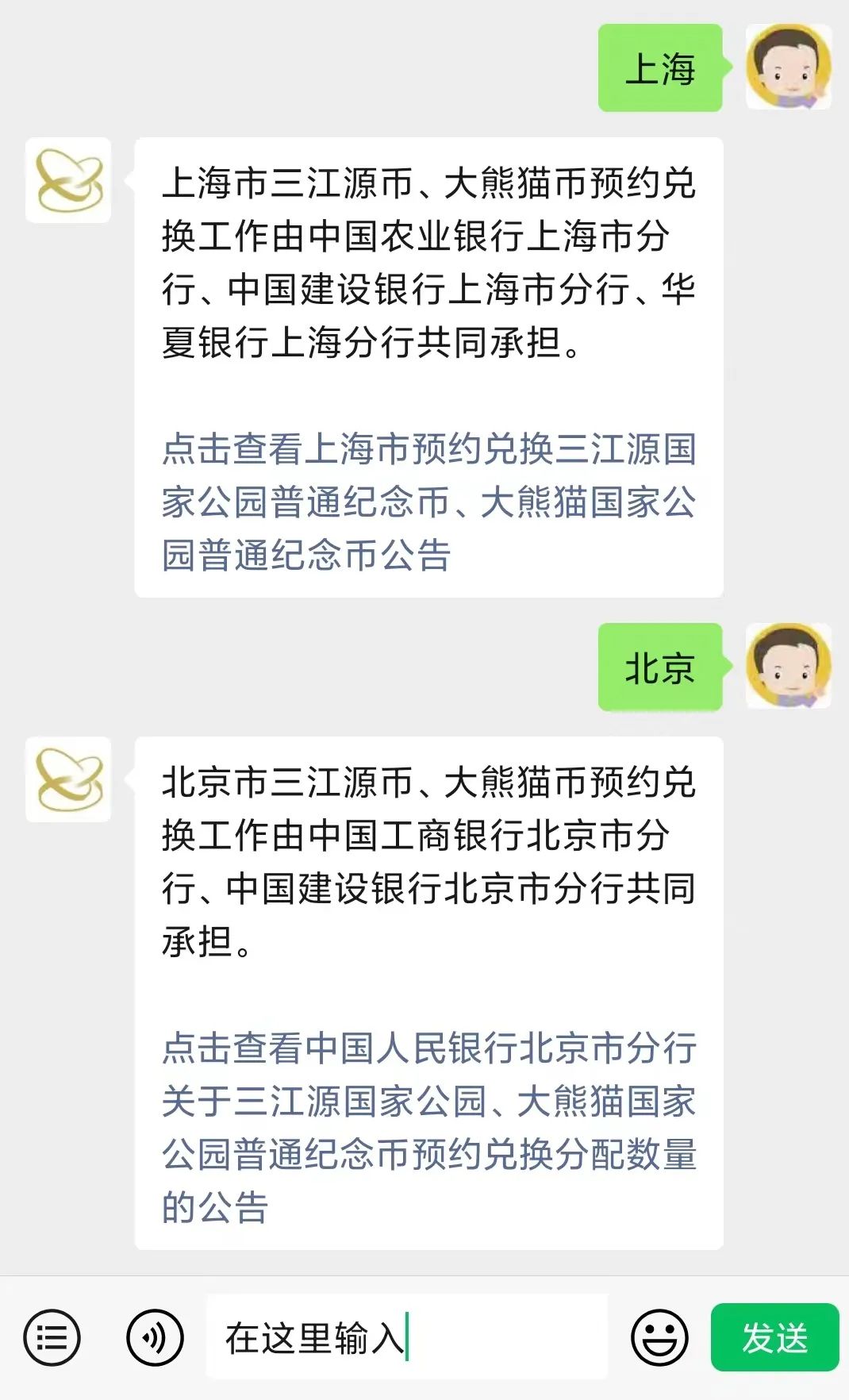The width and height of the screenshot is (849, 1400).
Task: Open the official account avatar beside Shanghai reply
Action: tap(68, 180)
